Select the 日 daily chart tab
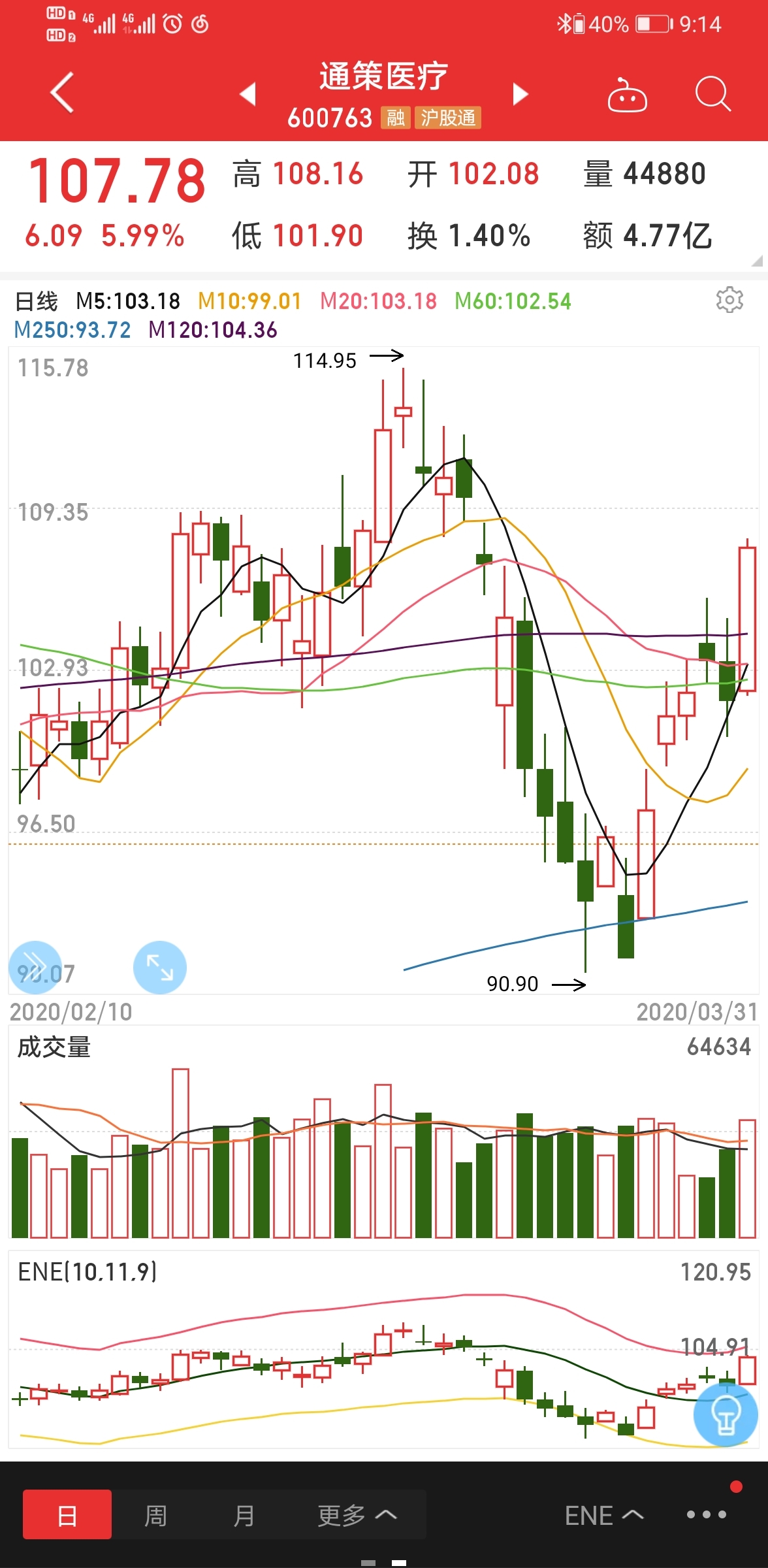 67,1514
